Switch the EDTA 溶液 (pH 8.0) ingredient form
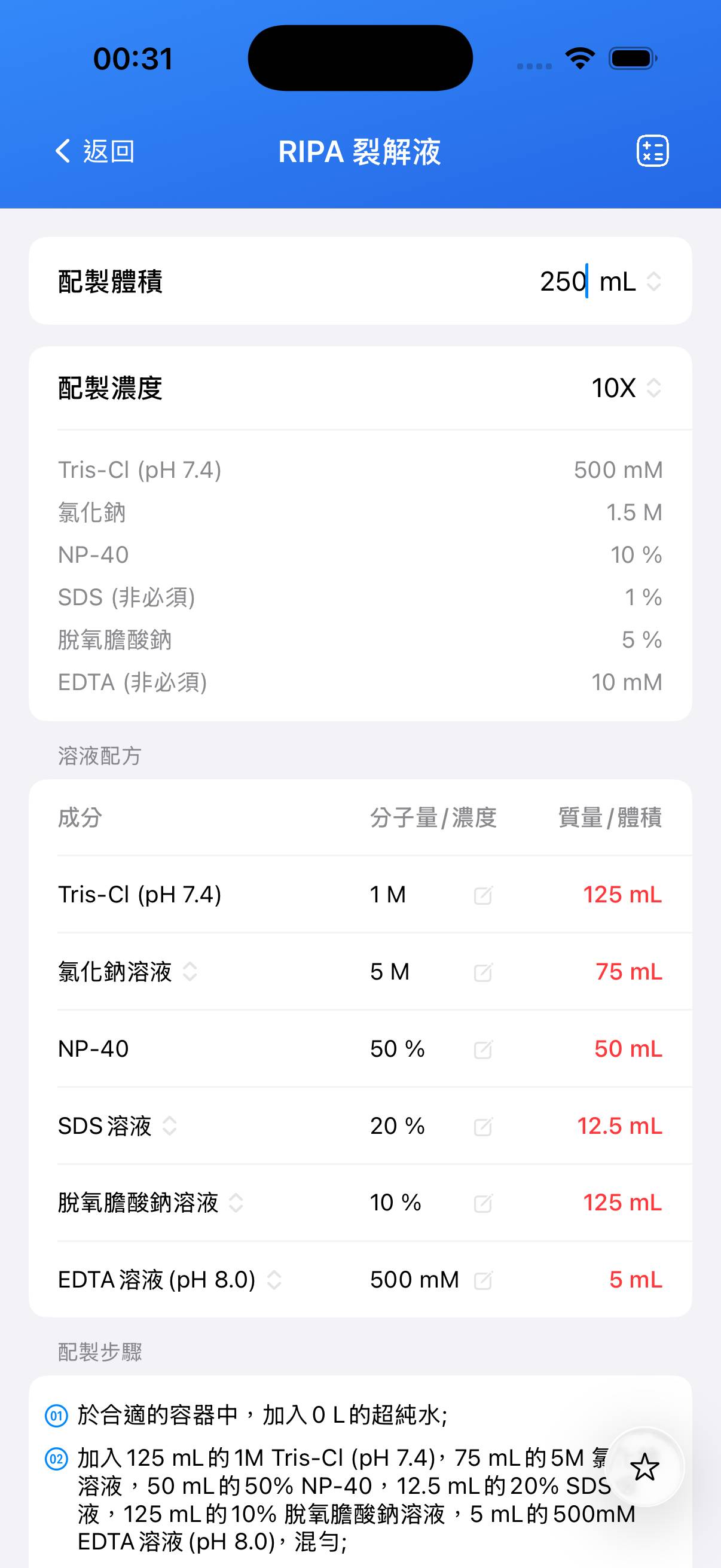The width and height of the screenshot is (721, 1568). [x=274, y=1280]
